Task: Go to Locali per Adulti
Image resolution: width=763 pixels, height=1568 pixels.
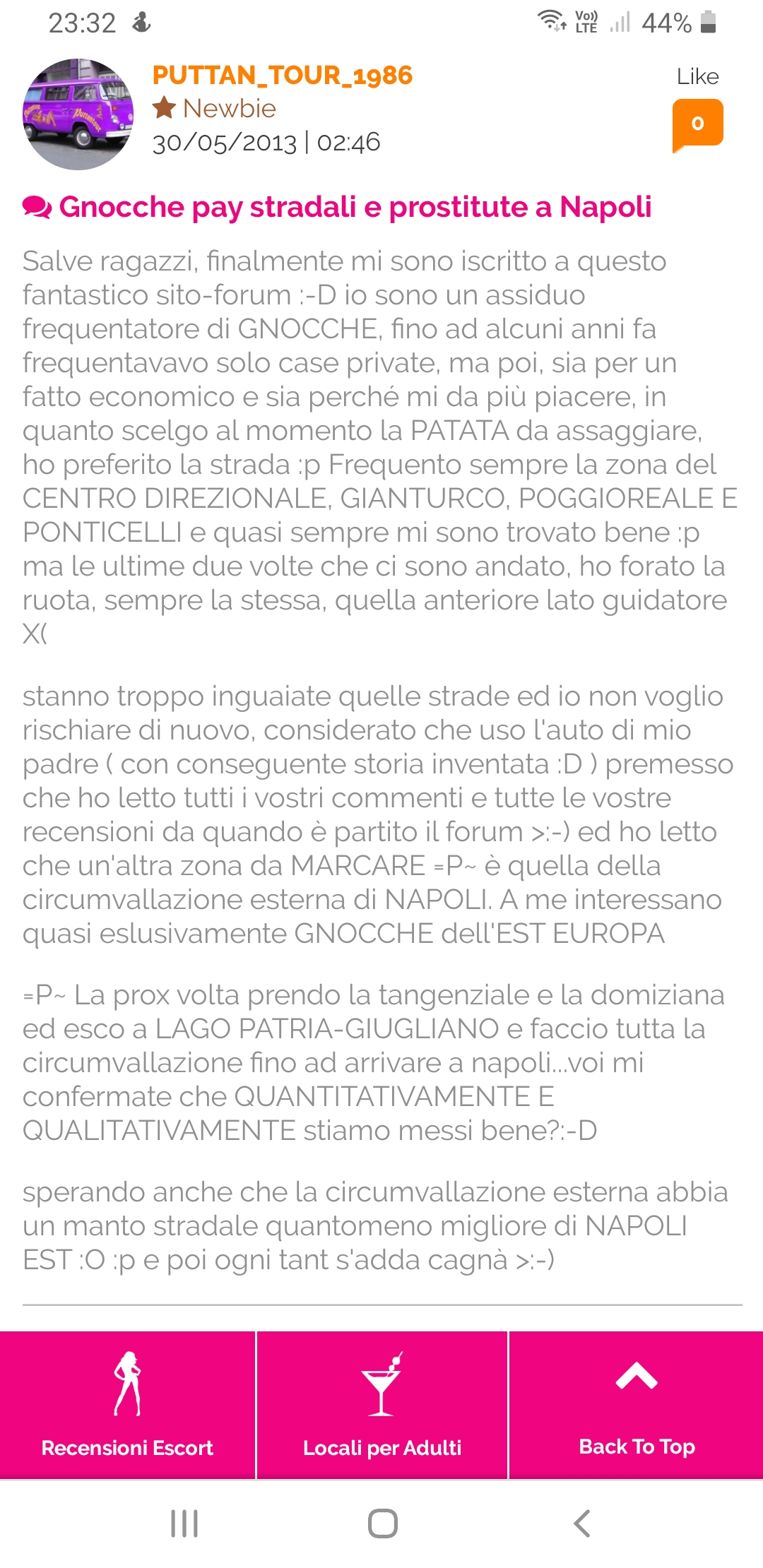Action: coord(381,1404)
